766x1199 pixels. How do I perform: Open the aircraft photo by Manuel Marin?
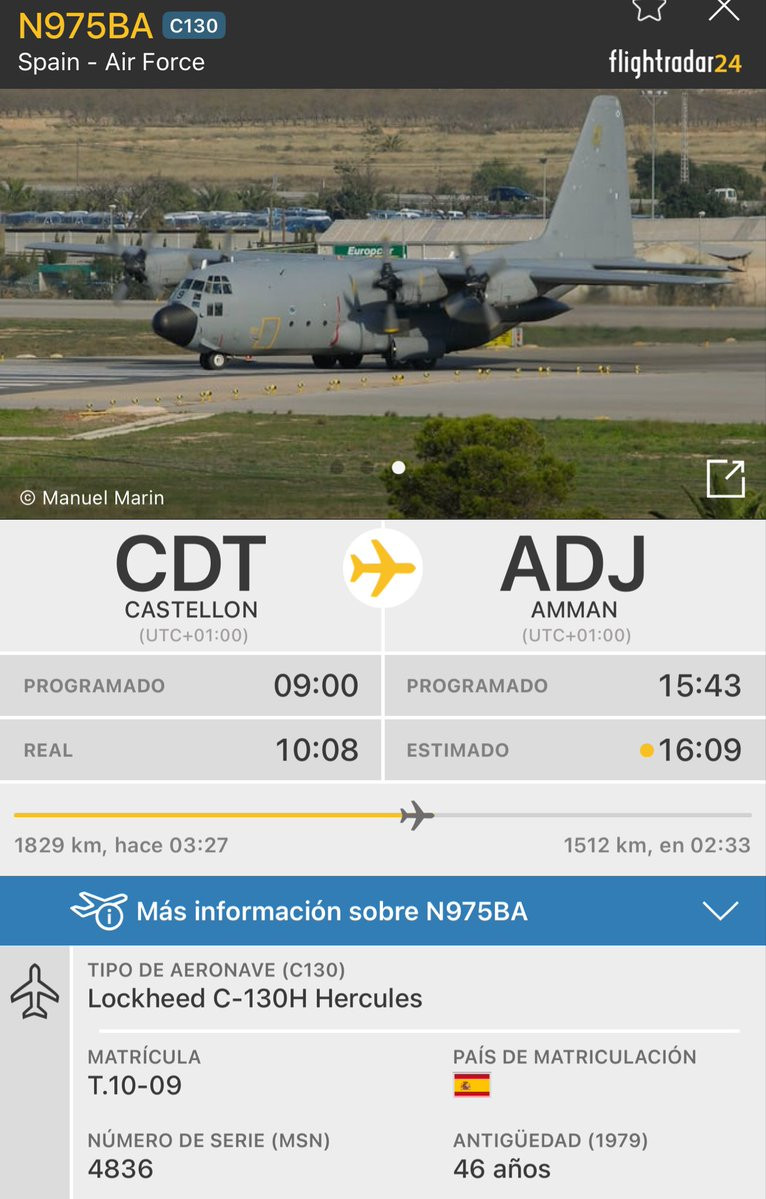(x=383, y=300)
